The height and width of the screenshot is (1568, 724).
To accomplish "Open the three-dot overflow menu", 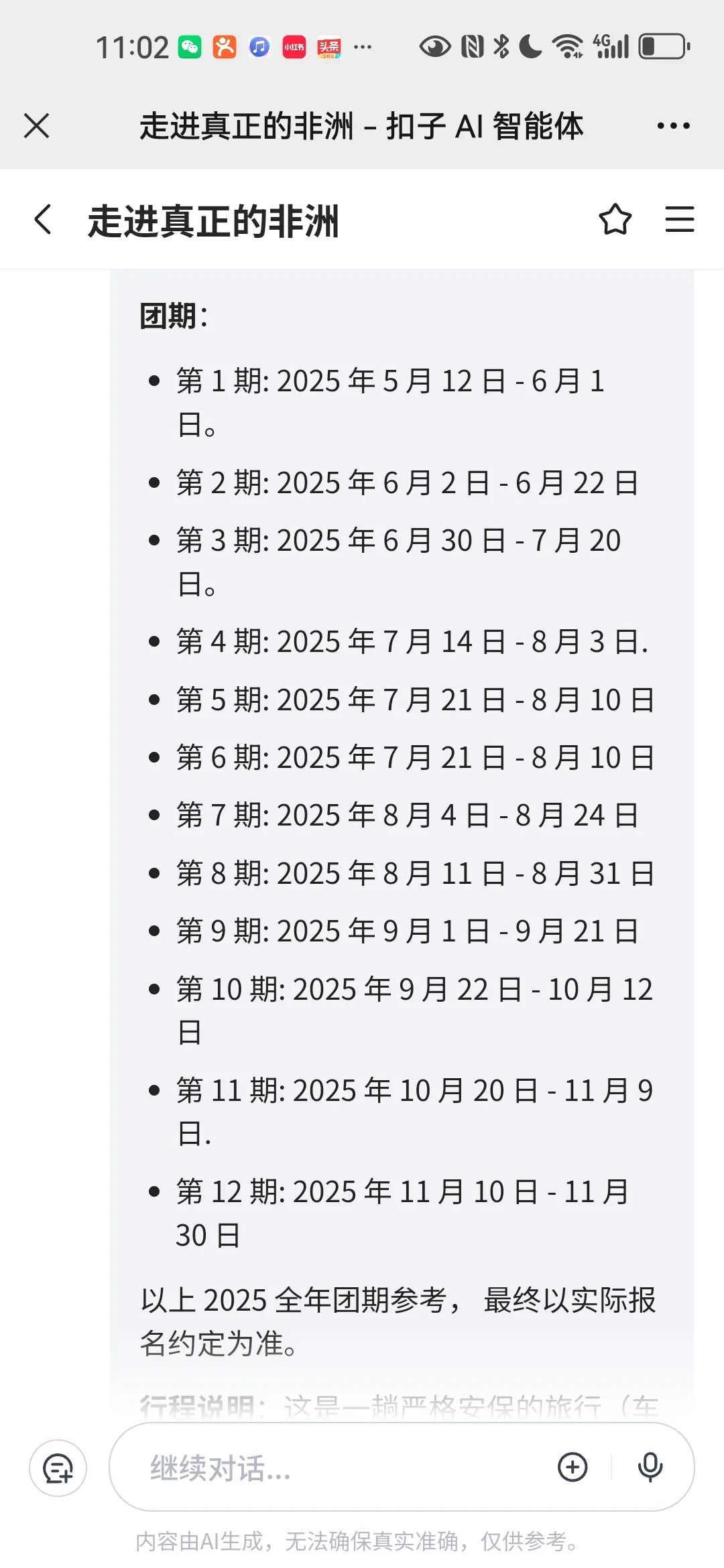I will (x=673, y=126).
